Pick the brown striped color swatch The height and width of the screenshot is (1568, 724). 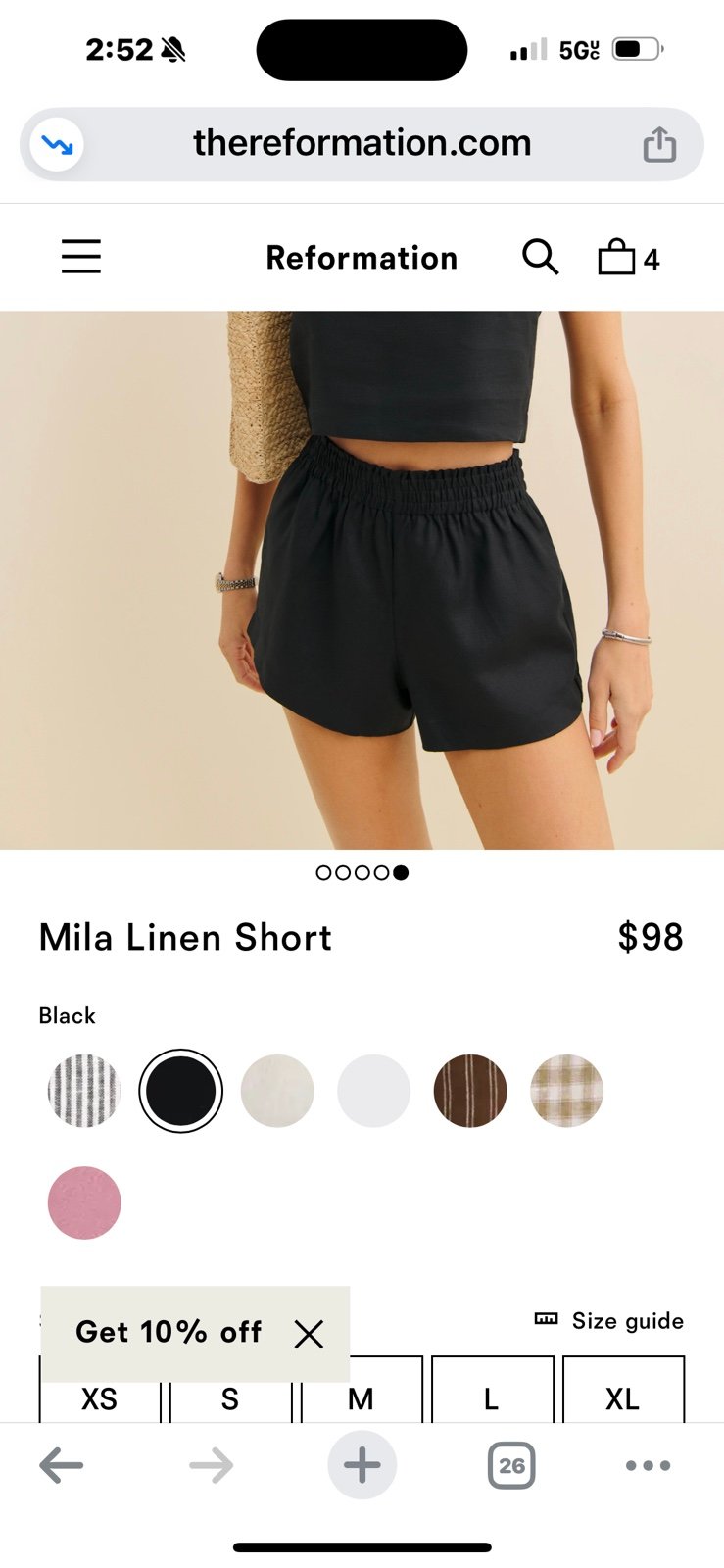coord(470,1091)
